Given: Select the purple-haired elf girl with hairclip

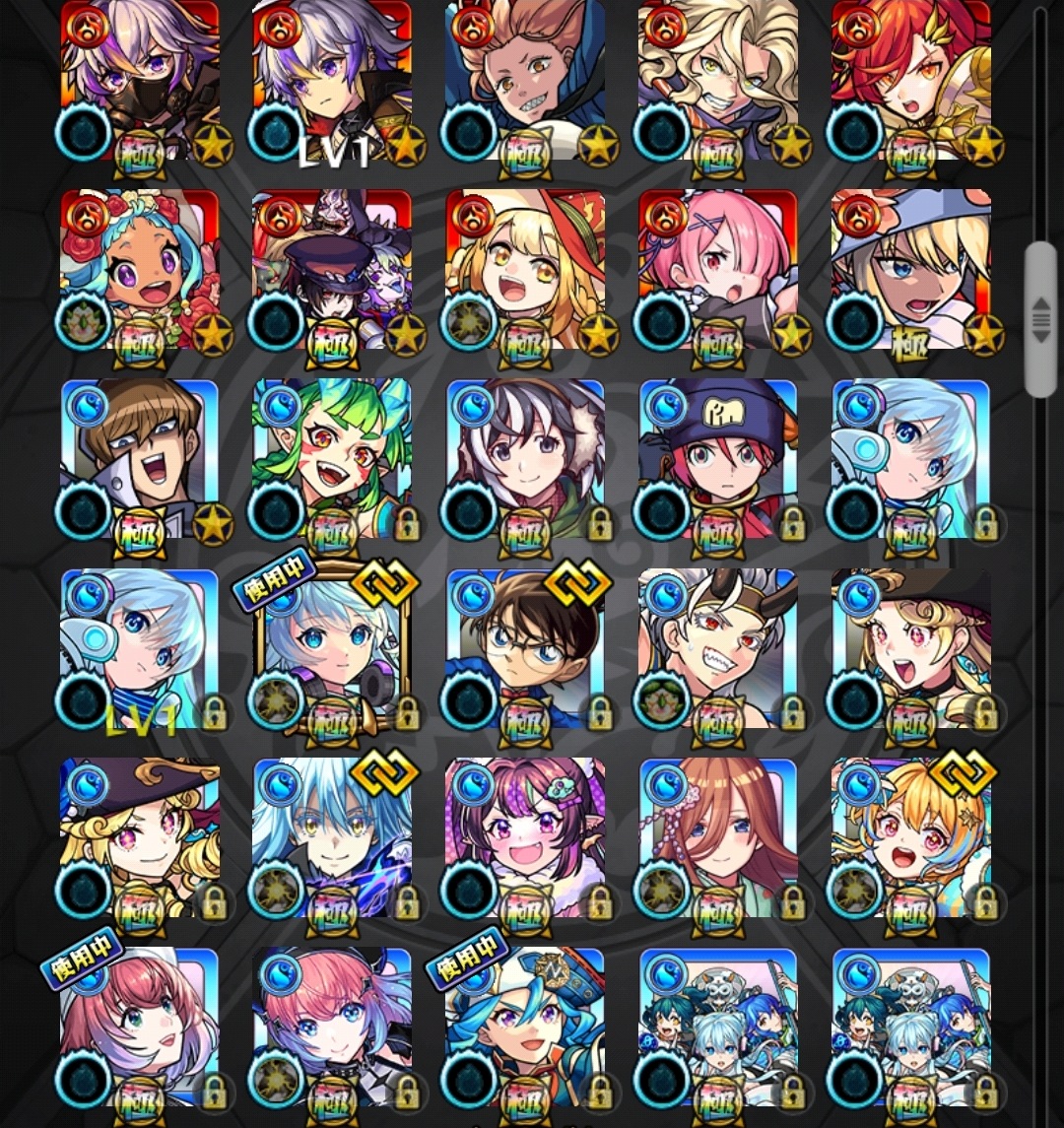Looking at the screenshot, I should 525,837.
